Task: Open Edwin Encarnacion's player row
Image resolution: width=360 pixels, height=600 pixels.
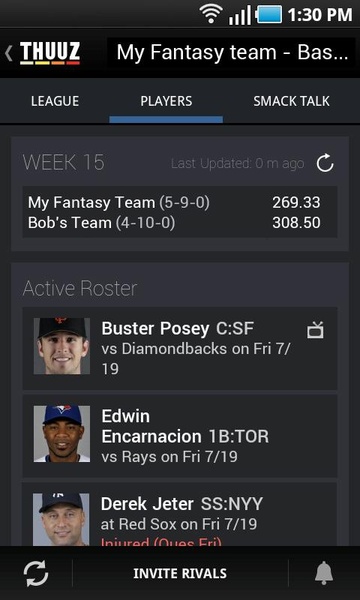Action: tap(179, 436)
